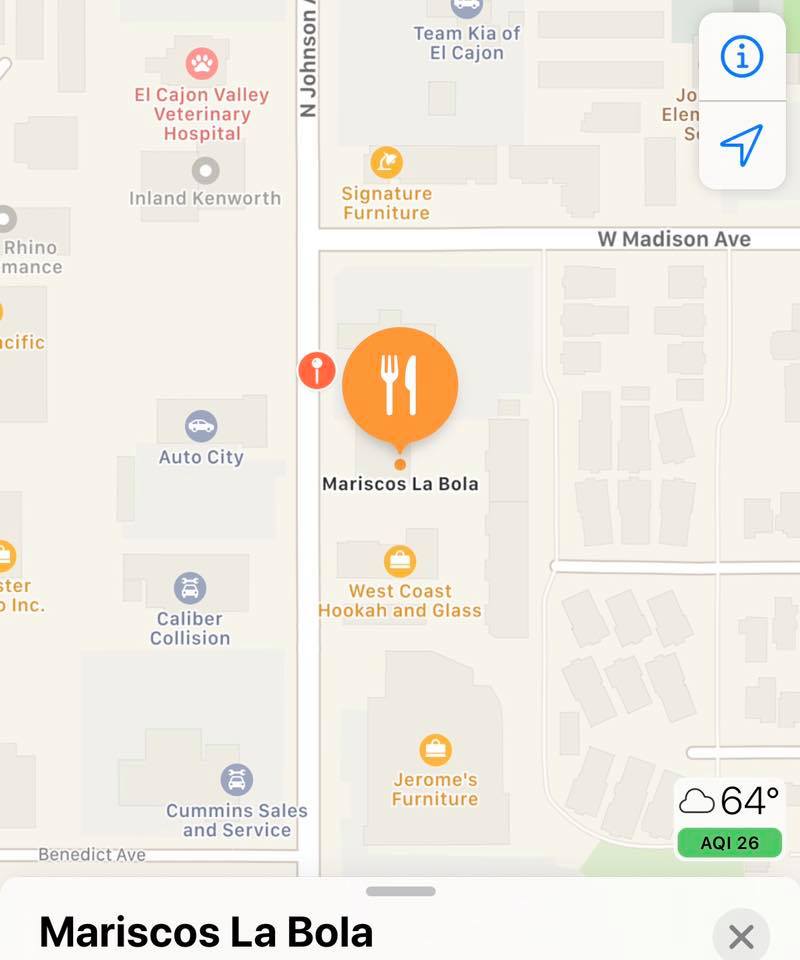Open Signature Furniture map marker
The width and height of the screenshot is (800, 960).
coord(386,163)
